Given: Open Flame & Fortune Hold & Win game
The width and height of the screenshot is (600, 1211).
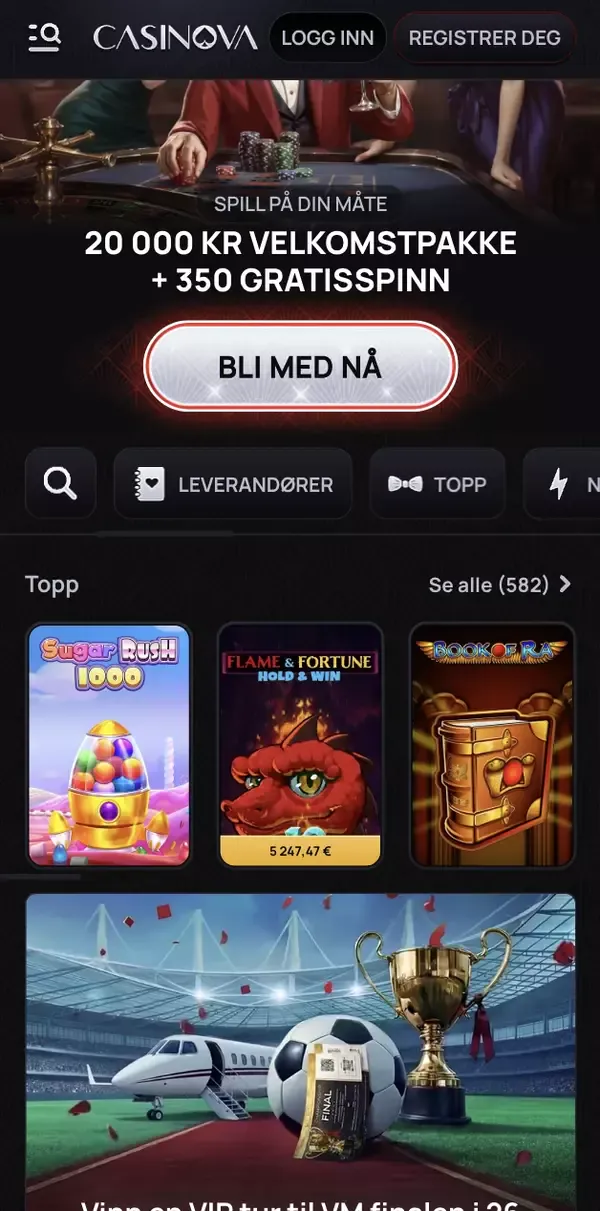Looking at the screenshot, I should click(300, 745).
